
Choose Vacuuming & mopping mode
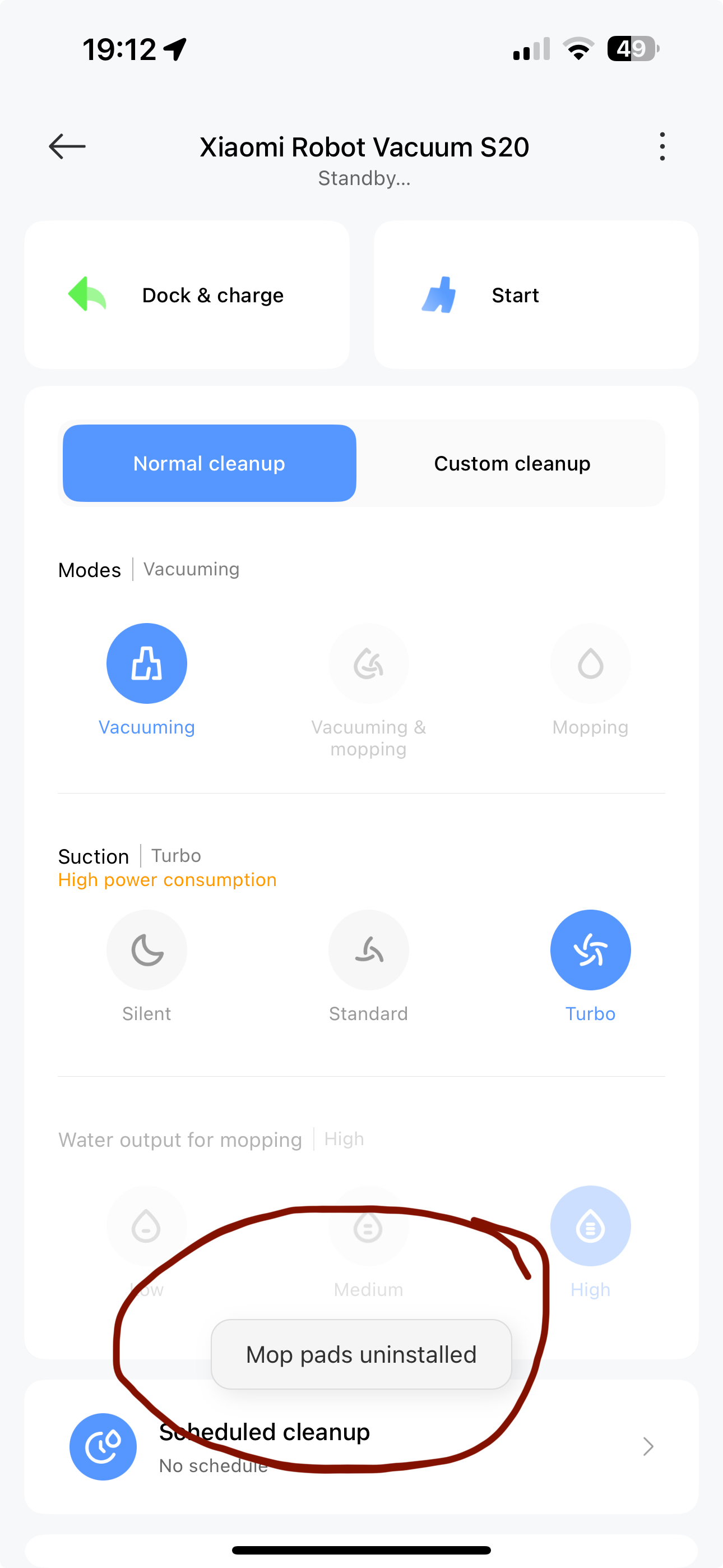(368, 663)
